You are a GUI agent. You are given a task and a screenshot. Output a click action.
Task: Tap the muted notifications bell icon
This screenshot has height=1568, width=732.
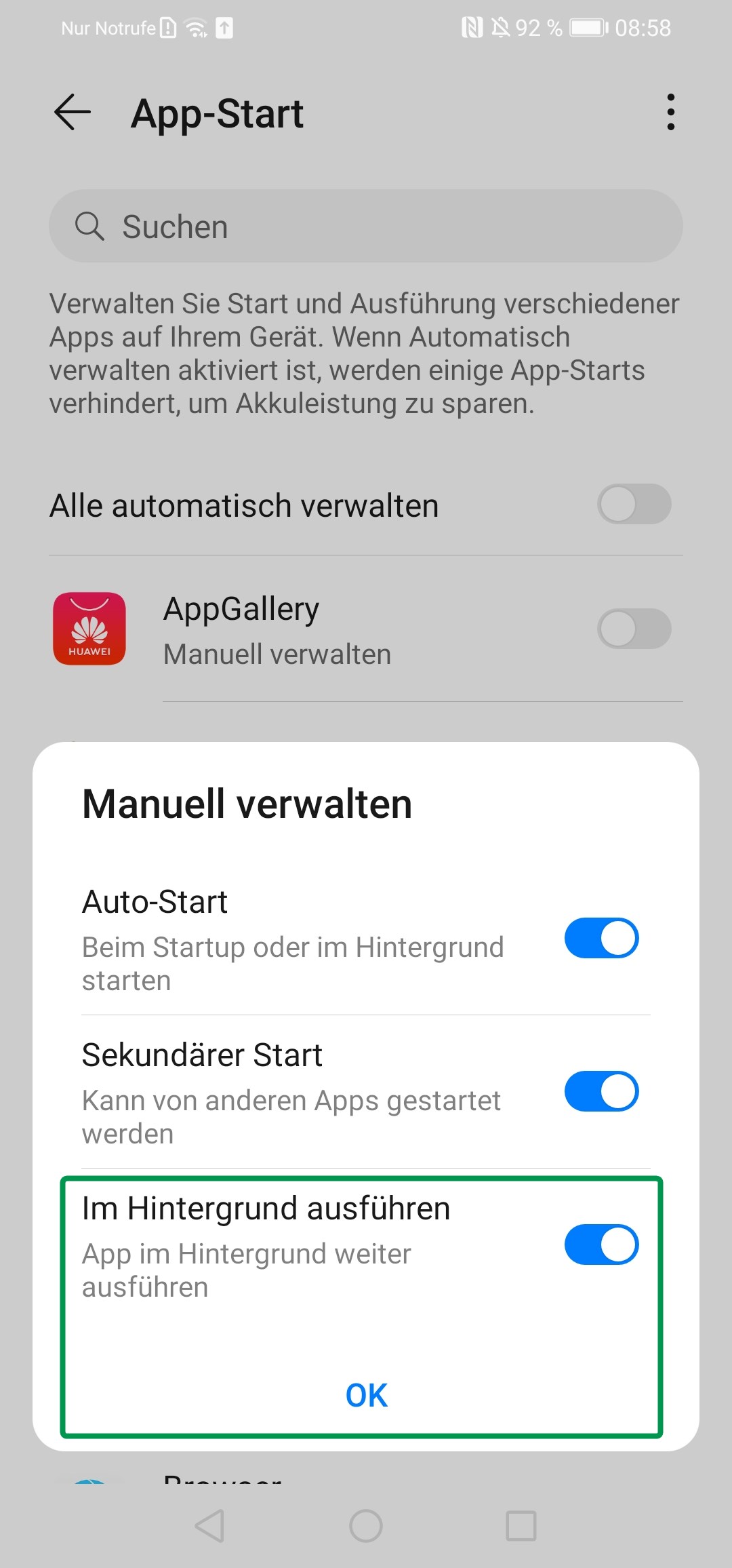[500, 27]
